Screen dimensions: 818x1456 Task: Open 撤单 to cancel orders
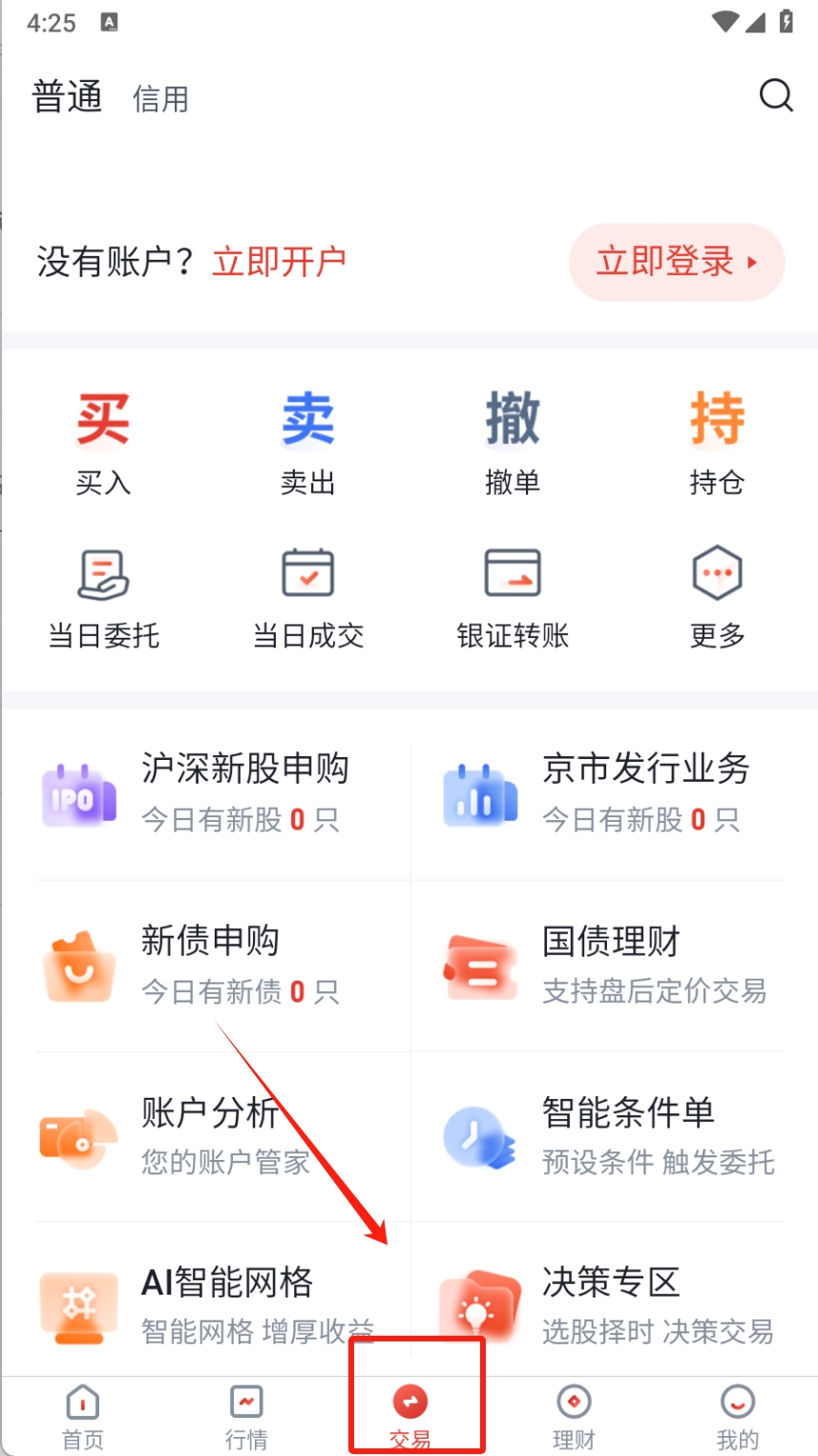click(513, 444)
